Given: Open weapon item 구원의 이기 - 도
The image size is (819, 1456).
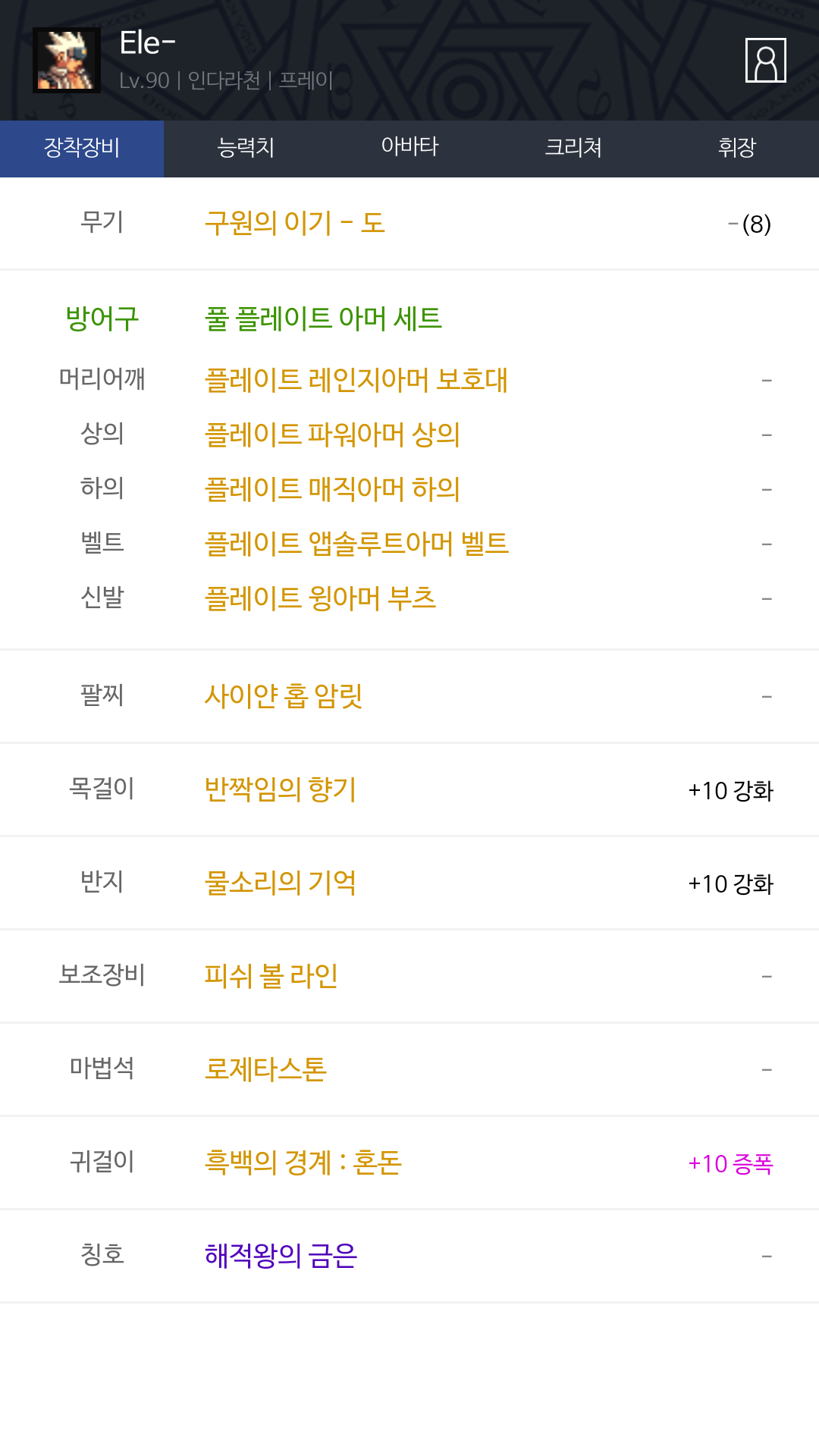Looking at the screenshot, I should pyautogui.click(x=295, y=223).
